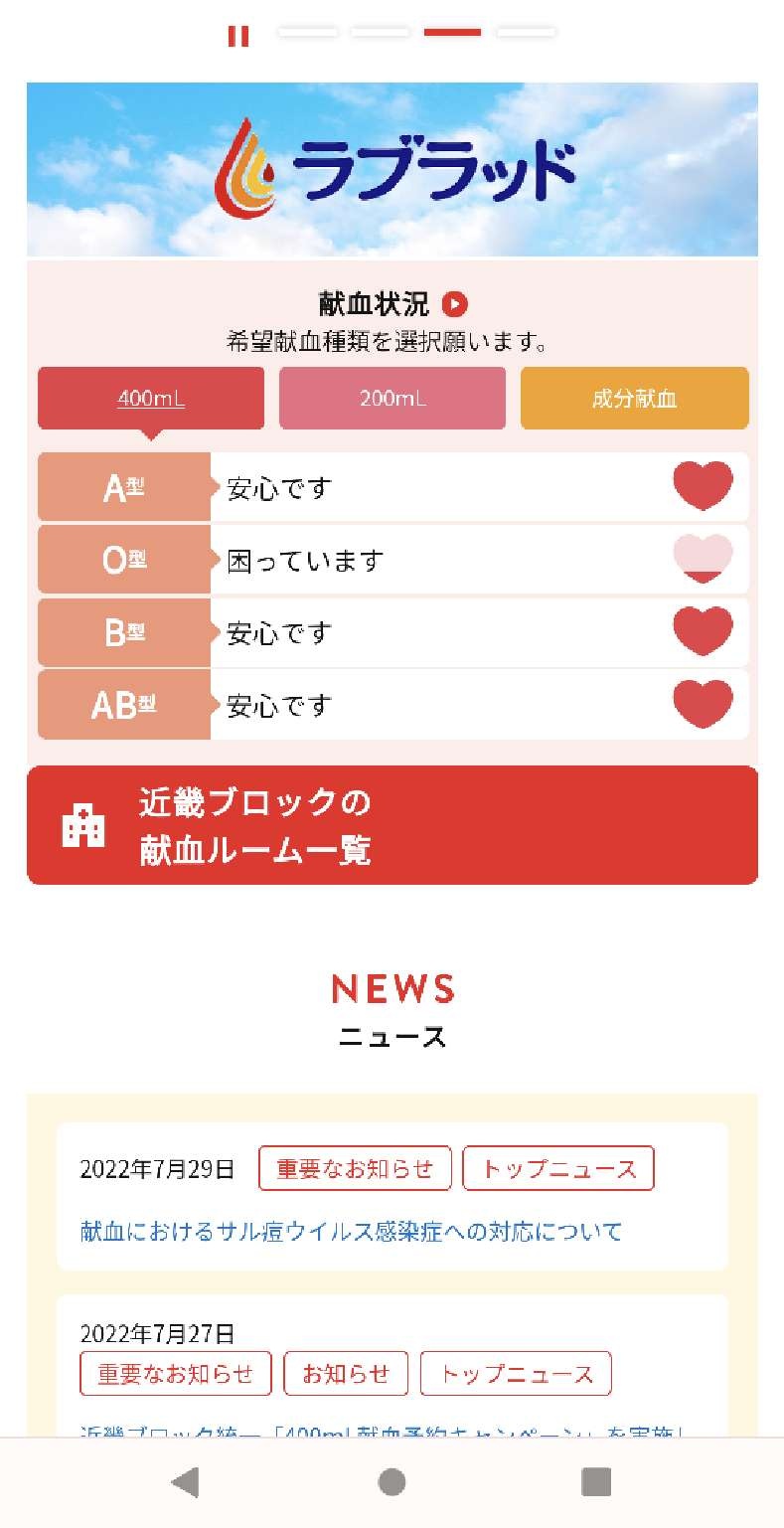Go back with the system back button
This screenshot has width=784, height=1528.
tap(185, 1482)
